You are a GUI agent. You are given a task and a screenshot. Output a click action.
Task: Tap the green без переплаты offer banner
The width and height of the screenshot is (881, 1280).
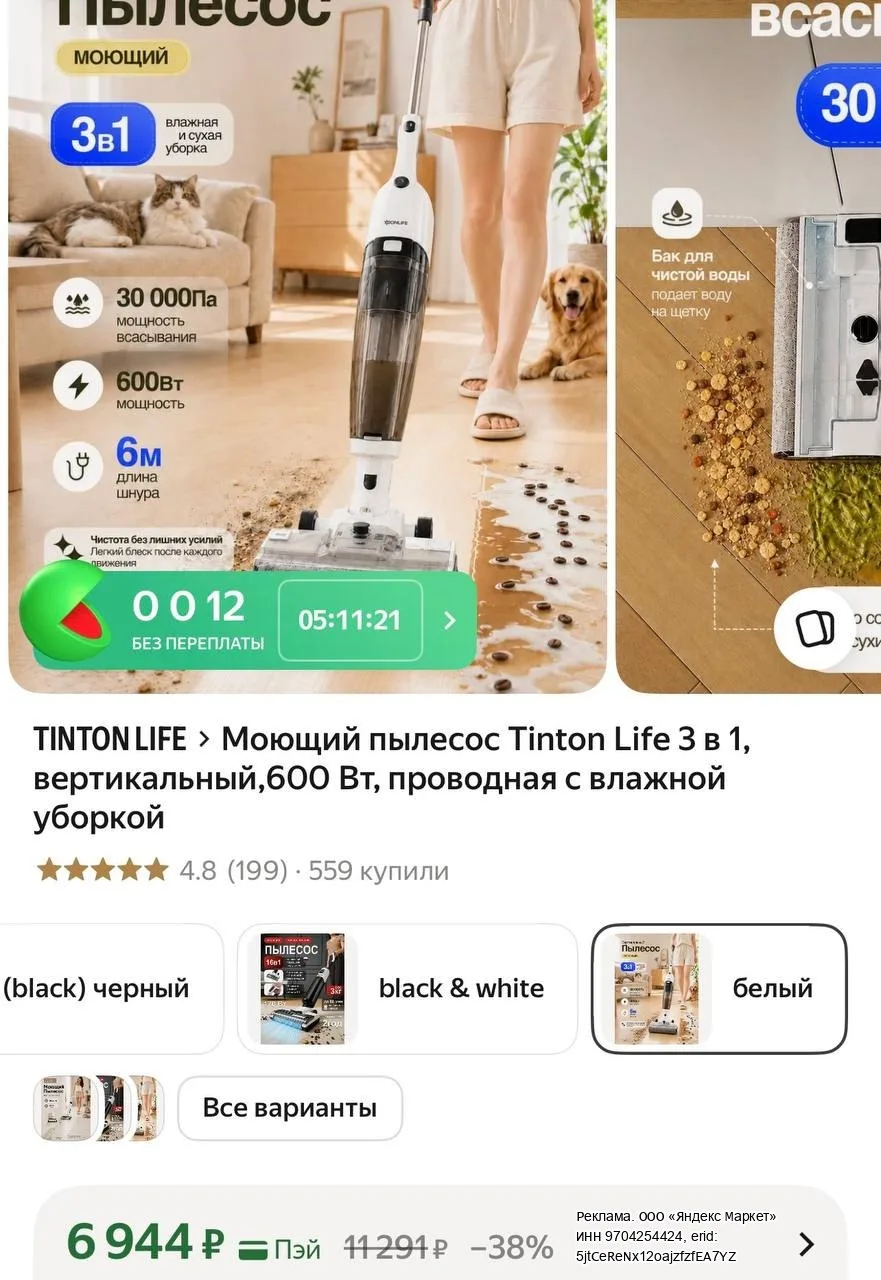tap(250, 618)
